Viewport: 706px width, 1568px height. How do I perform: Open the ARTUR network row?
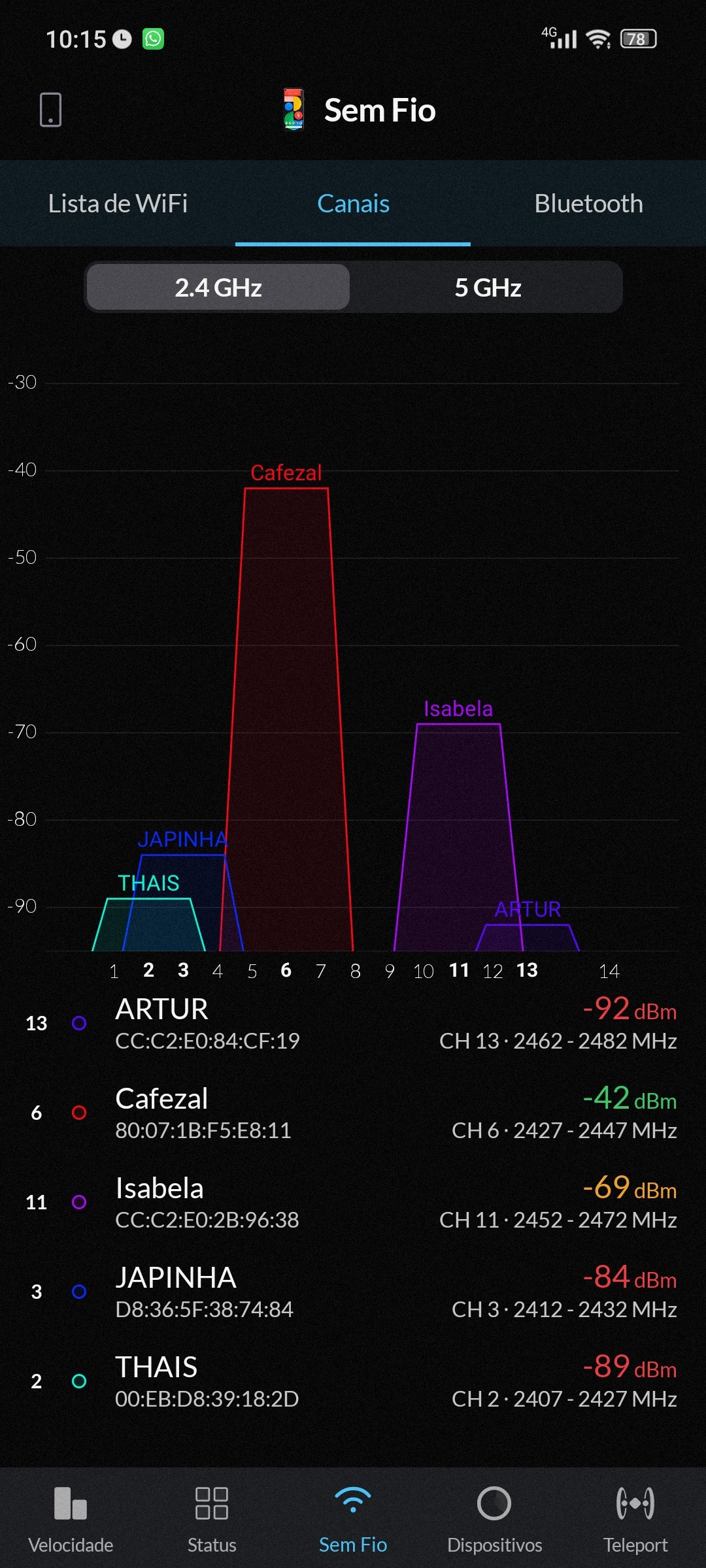353,1023
